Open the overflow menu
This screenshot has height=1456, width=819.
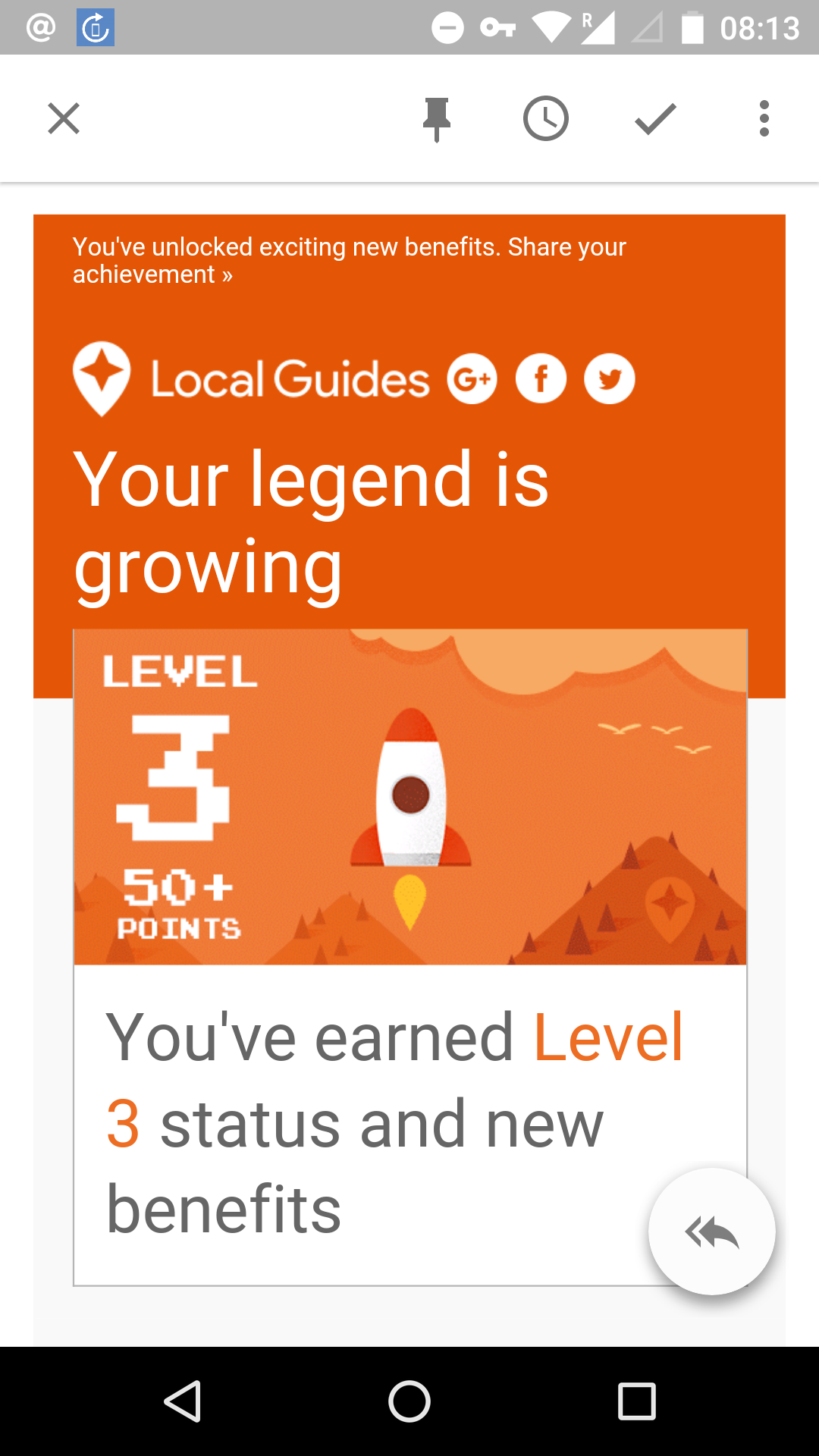[x=764, y=118]
